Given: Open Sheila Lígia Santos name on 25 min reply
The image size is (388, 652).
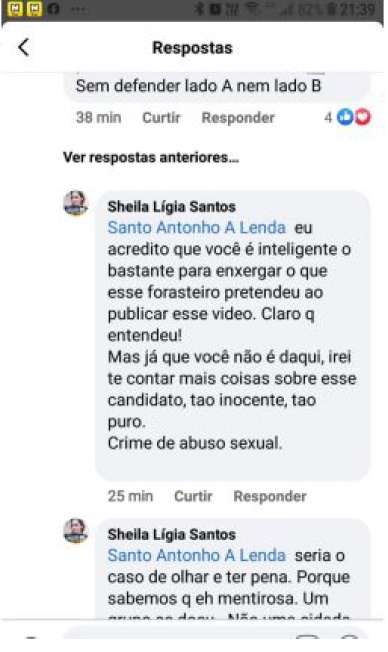Looking at the screenshot, I should pyautogui.click(x=171, y=207).
